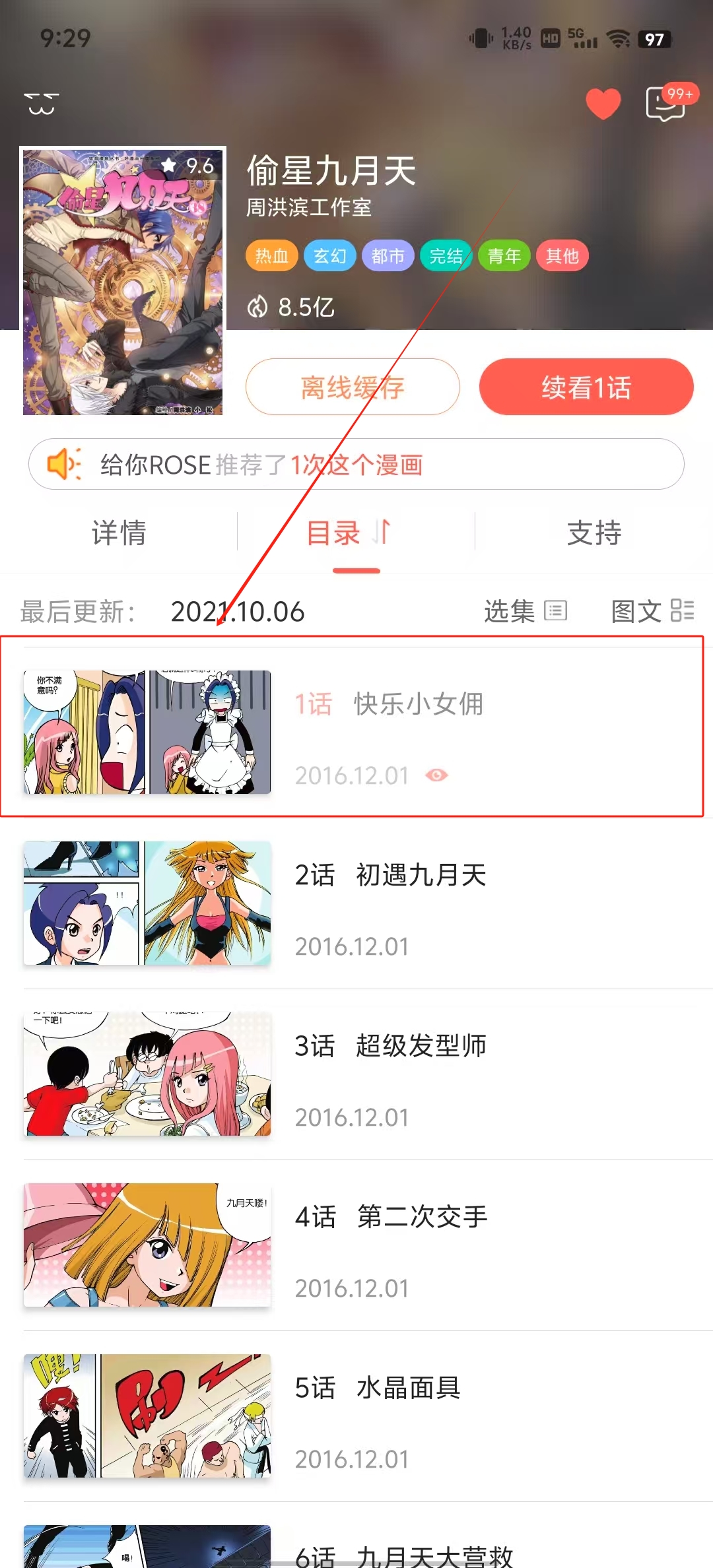Unfavorite the comic via the heart icon
Image resolution: width=713 pixels, height=1568 pixels.
(x=603, y=104)
